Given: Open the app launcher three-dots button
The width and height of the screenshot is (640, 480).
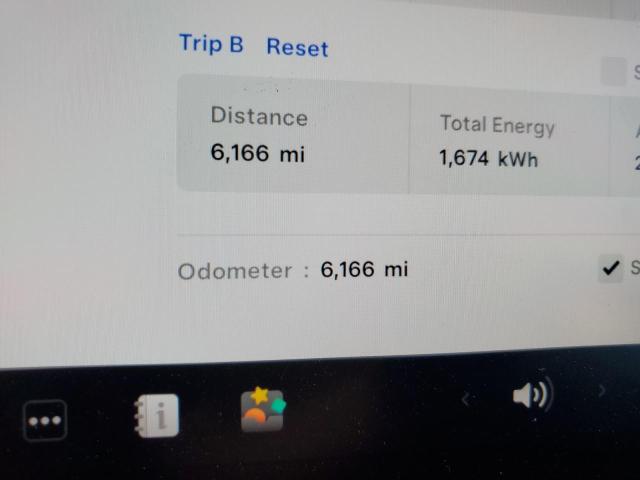Looking at the screenshot, I should pyautogui.click(x=45, y=420).
